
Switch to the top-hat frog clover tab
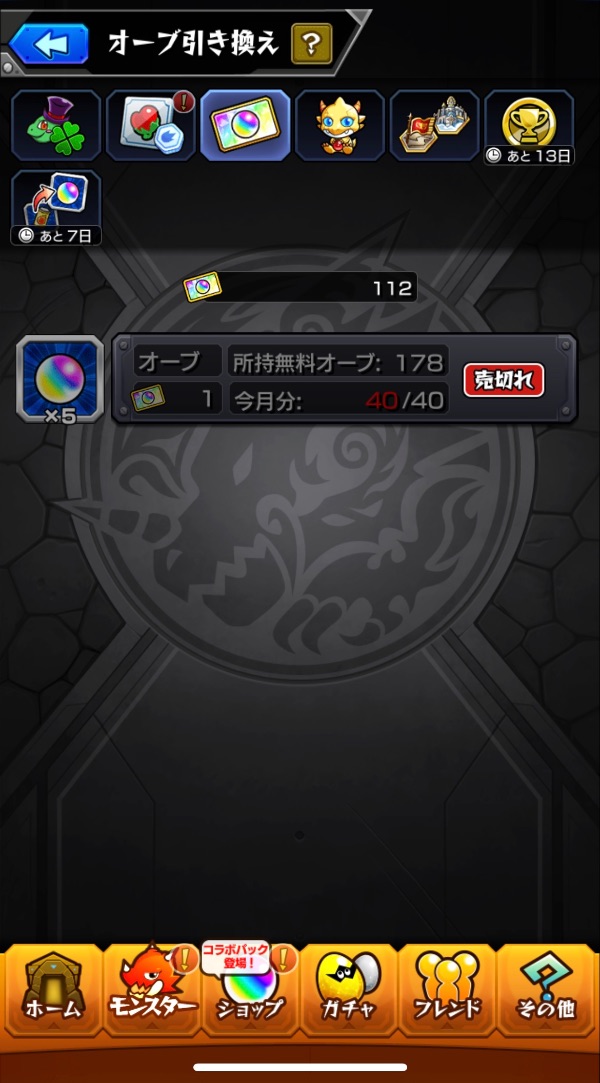coord(56,126)
